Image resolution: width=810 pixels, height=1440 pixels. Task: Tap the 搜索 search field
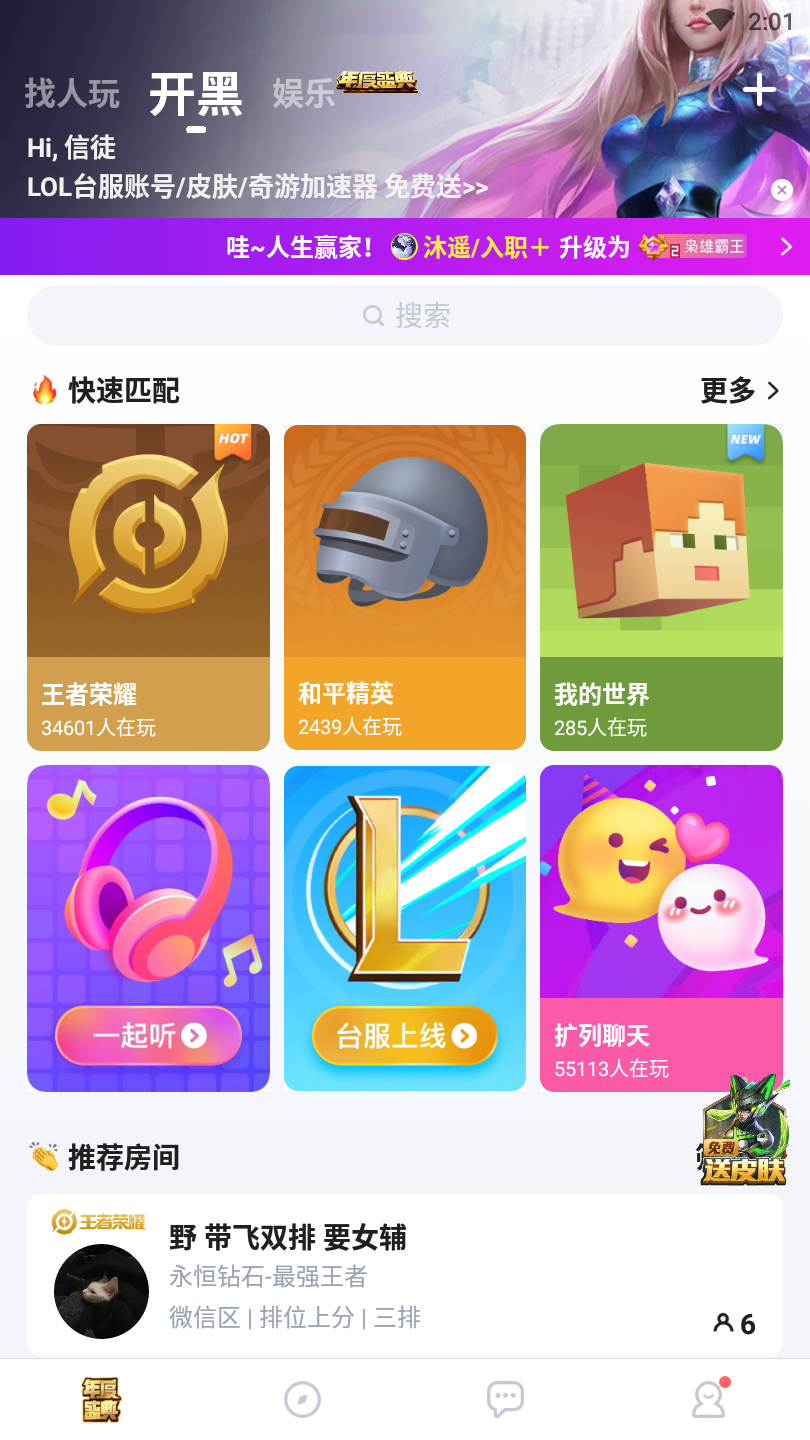[405, 316]
